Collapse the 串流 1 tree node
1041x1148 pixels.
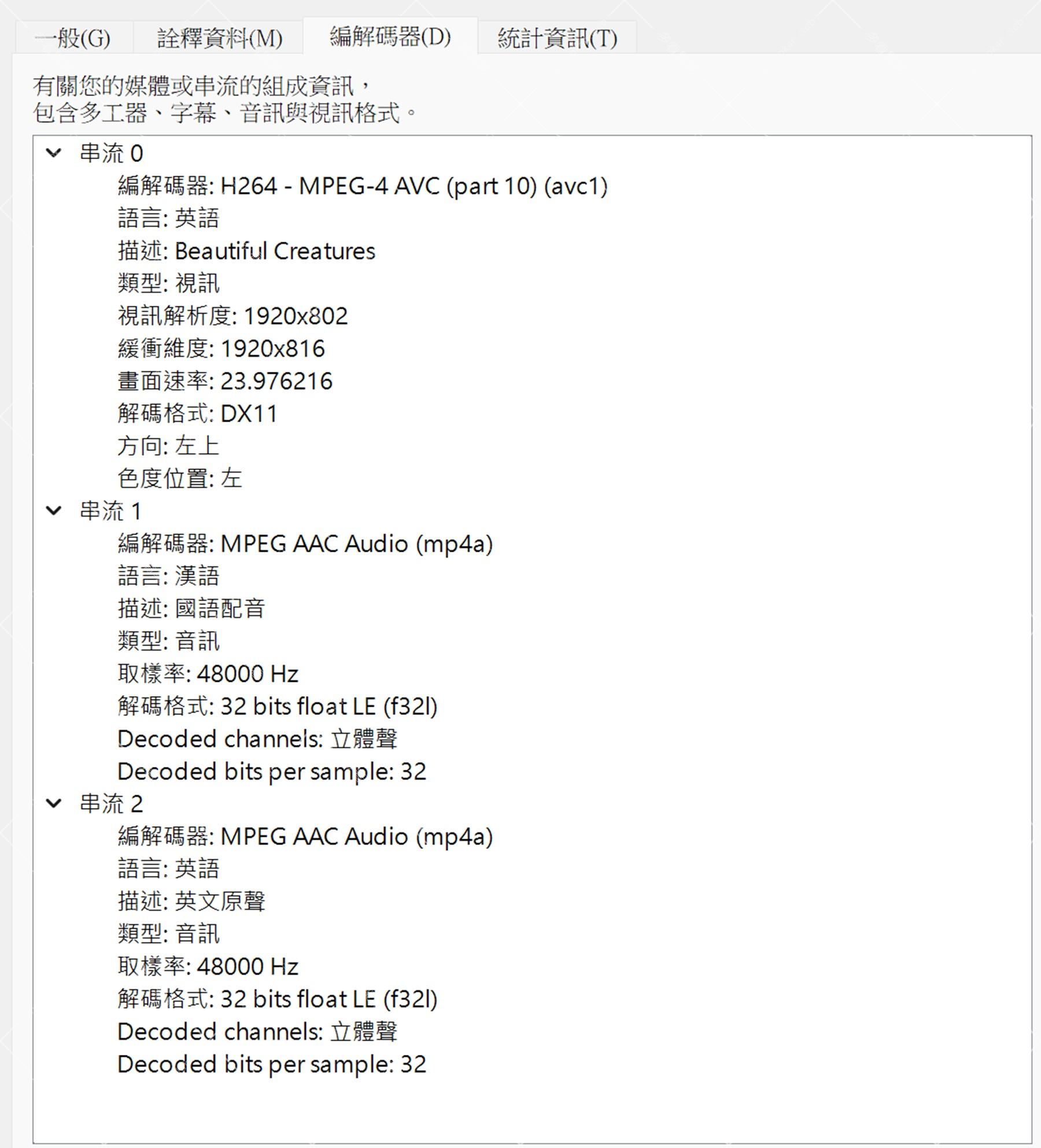54,510
